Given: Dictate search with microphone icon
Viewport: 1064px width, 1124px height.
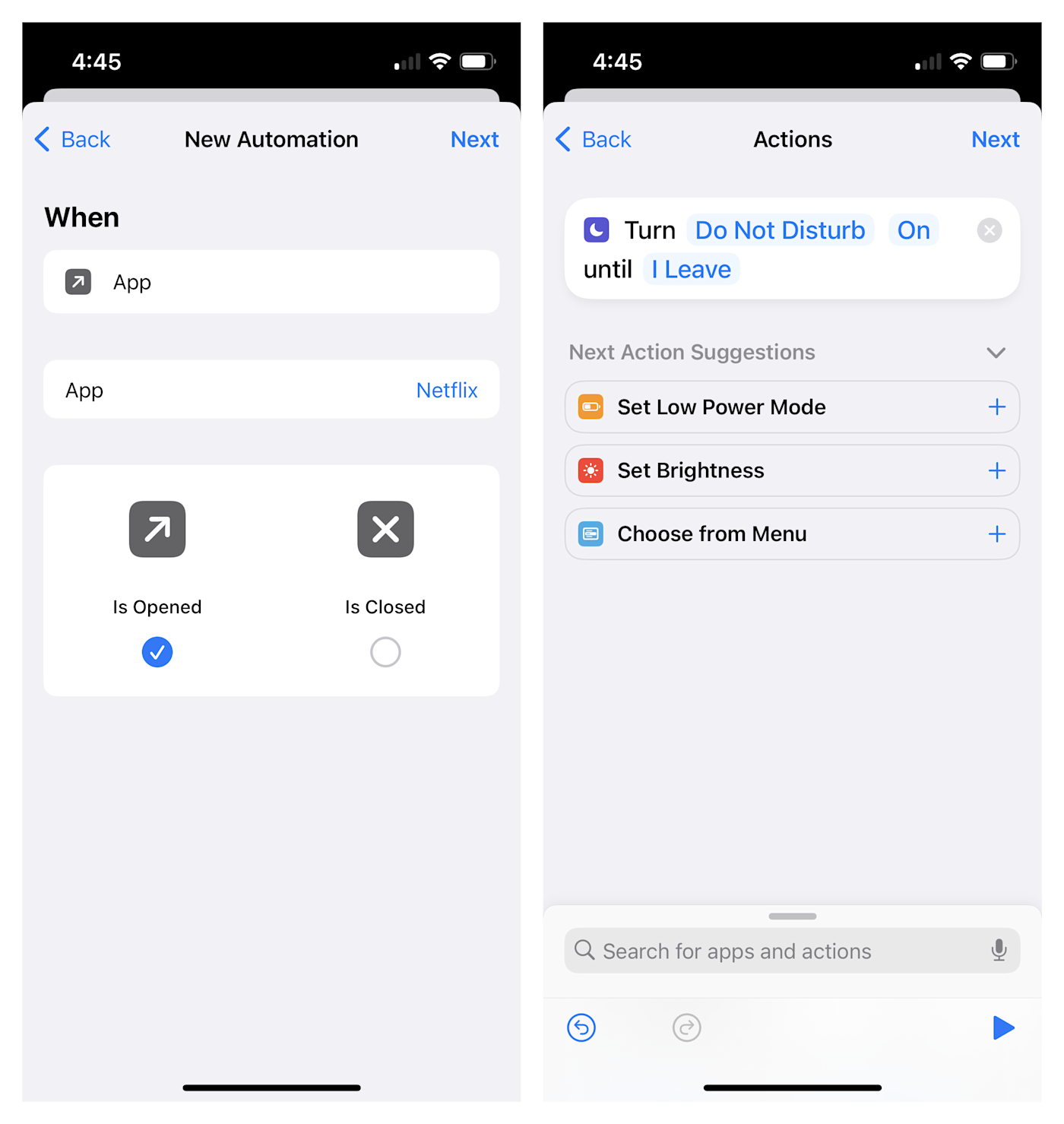Looking at the screenshot, I should click(999, 951).
